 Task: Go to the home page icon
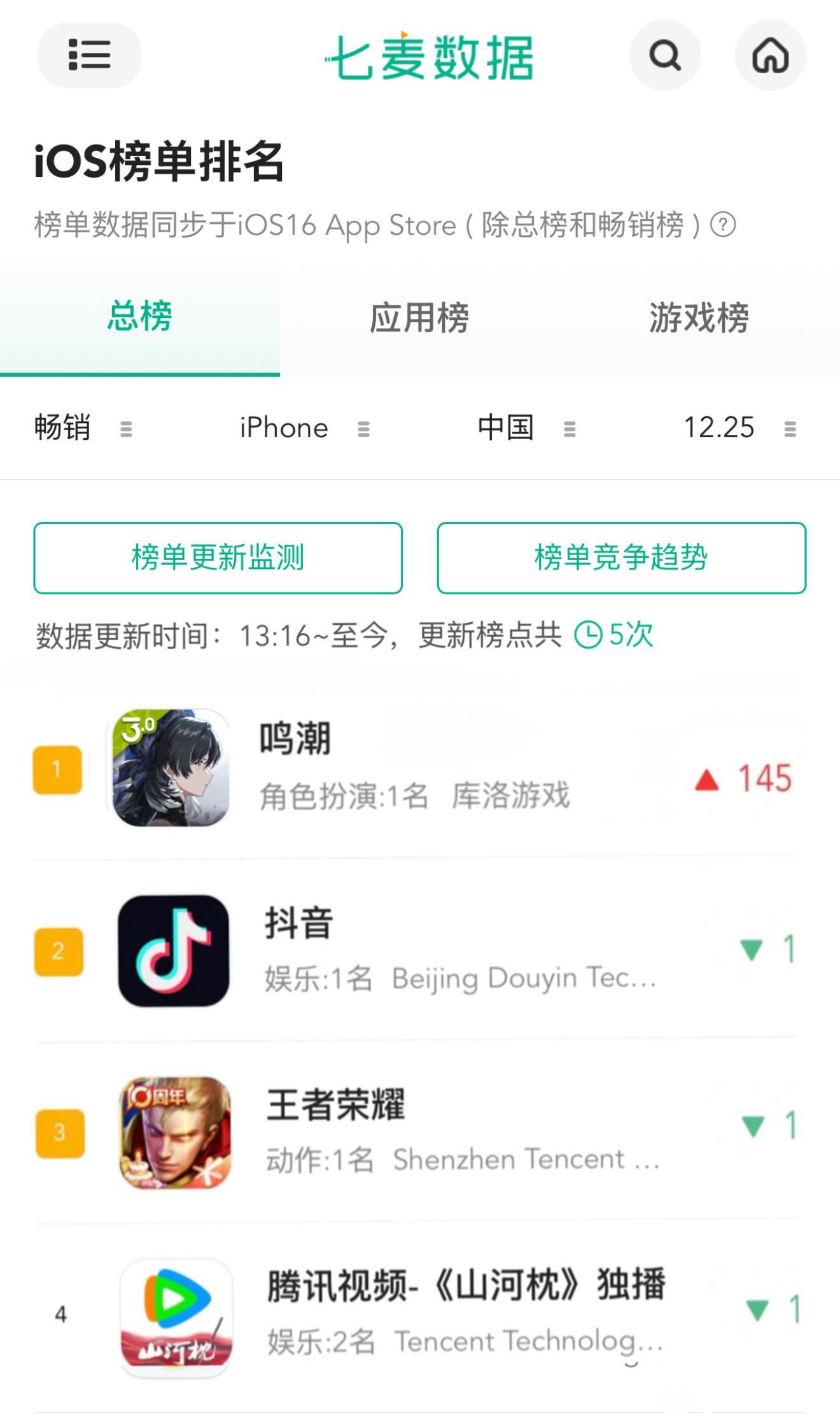point(770,55)
